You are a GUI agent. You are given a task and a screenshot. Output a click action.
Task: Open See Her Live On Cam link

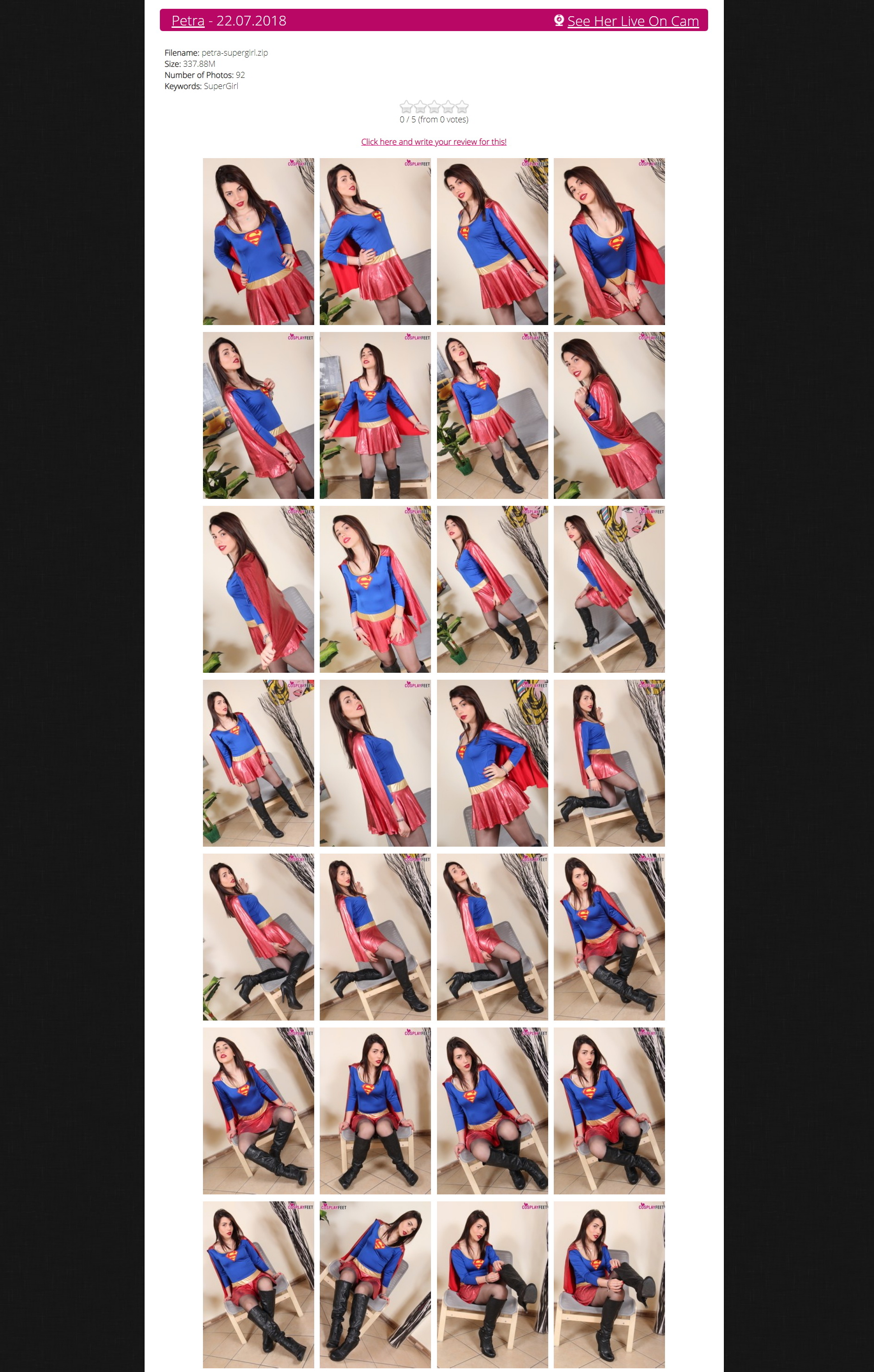pyautogui.click(x=632, y=21)
